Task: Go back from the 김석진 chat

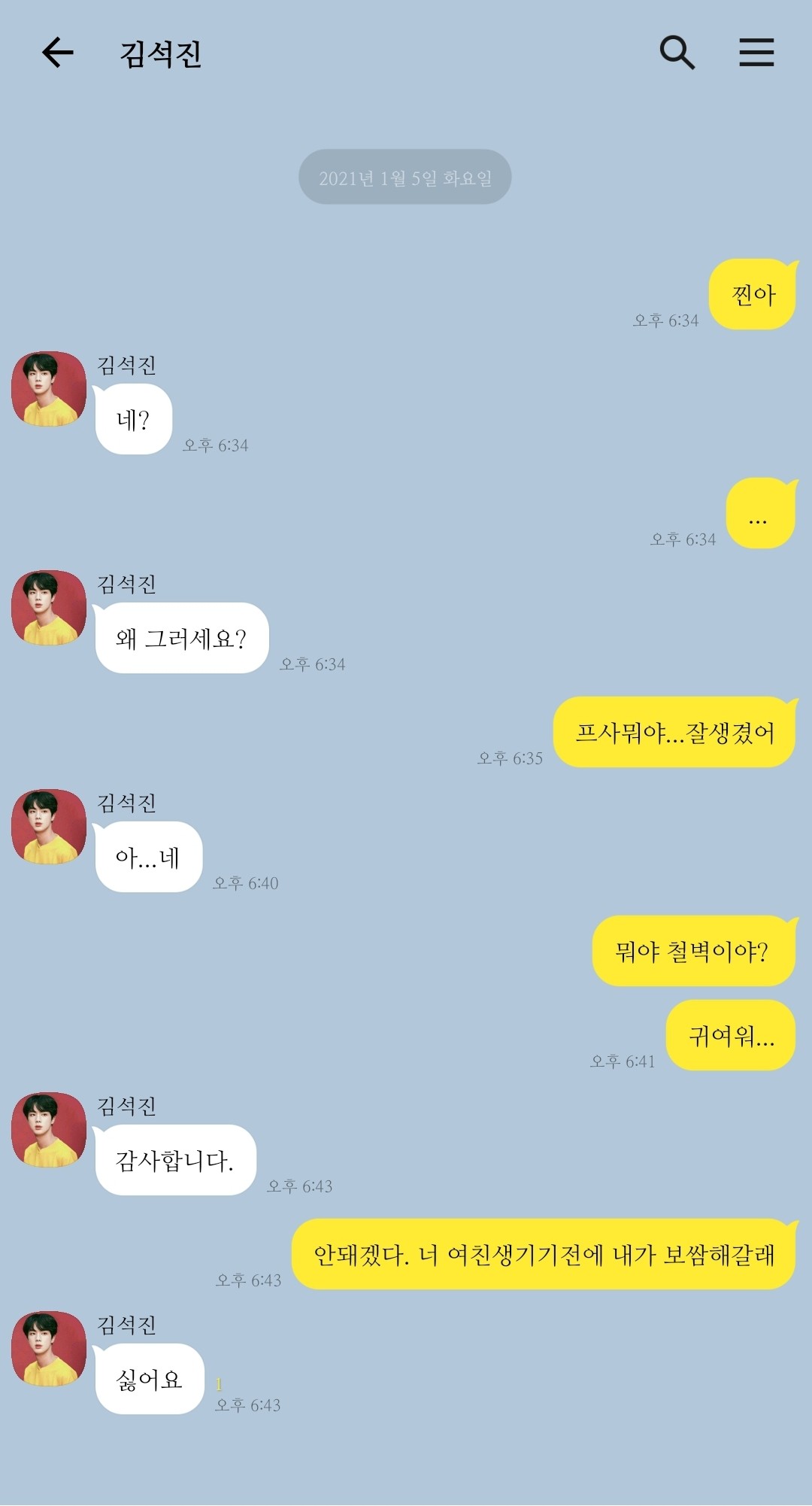Action: point(58,53)
